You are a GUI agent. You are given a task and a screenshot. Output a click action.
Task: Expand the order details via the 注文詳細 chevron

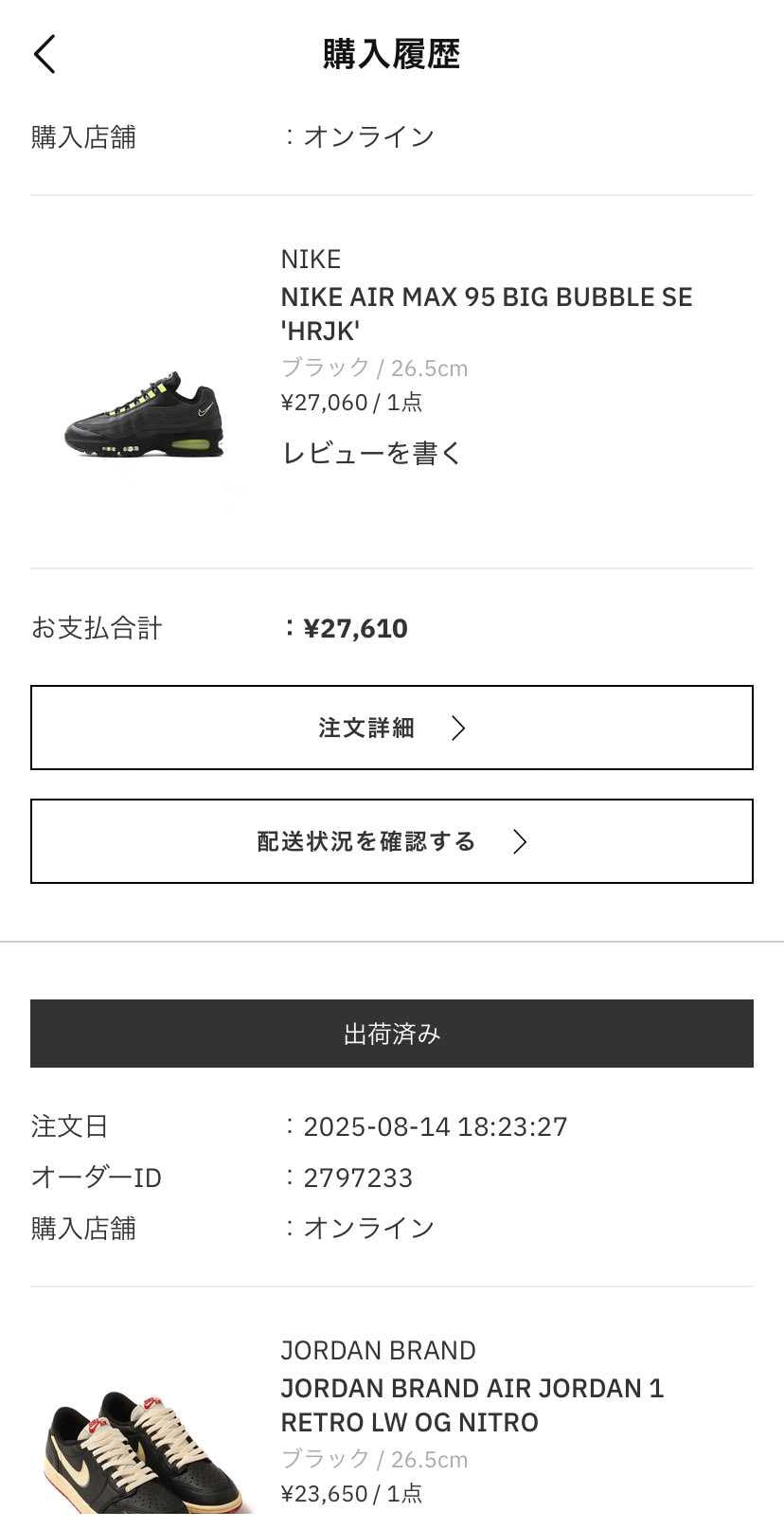pos(459,727)
